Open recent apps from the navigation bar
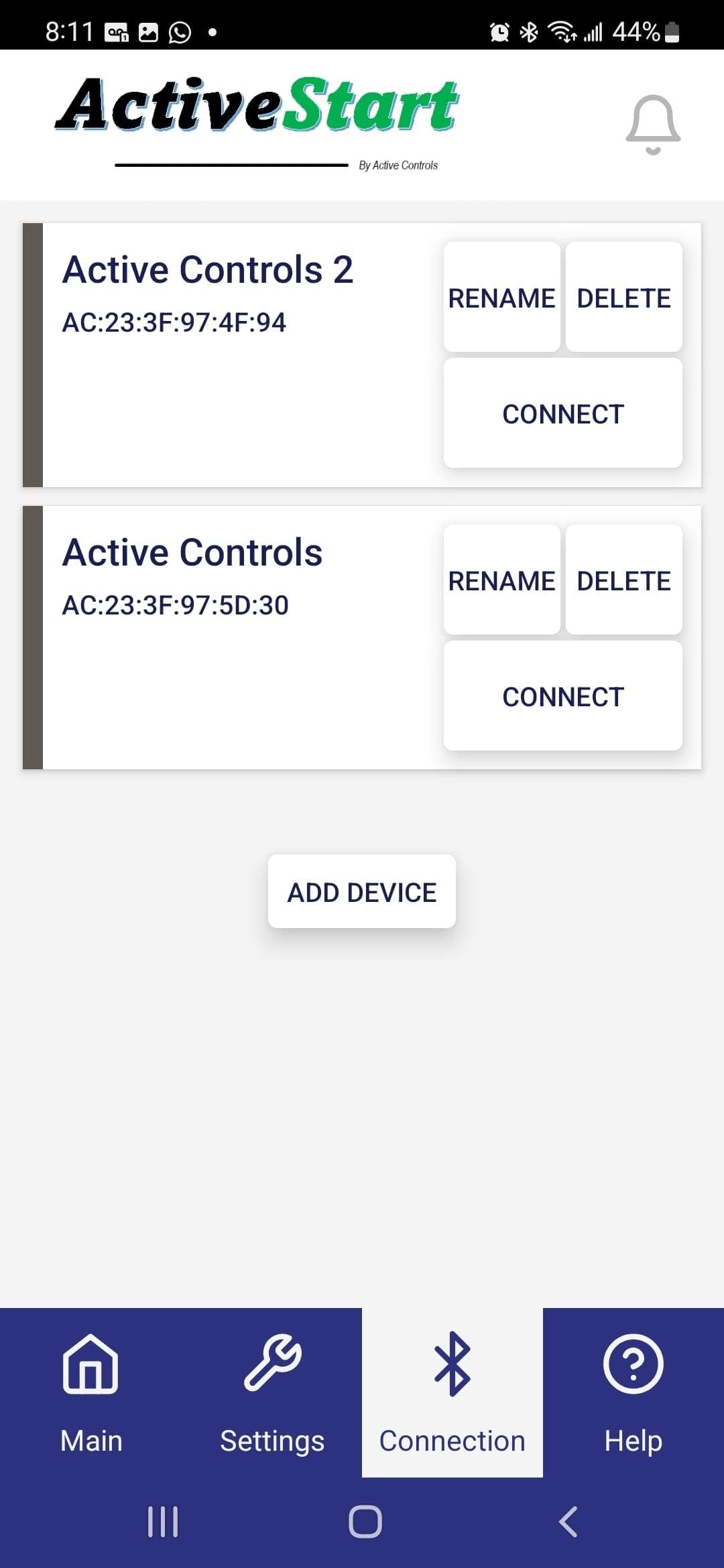 [x=163, y=1522]
